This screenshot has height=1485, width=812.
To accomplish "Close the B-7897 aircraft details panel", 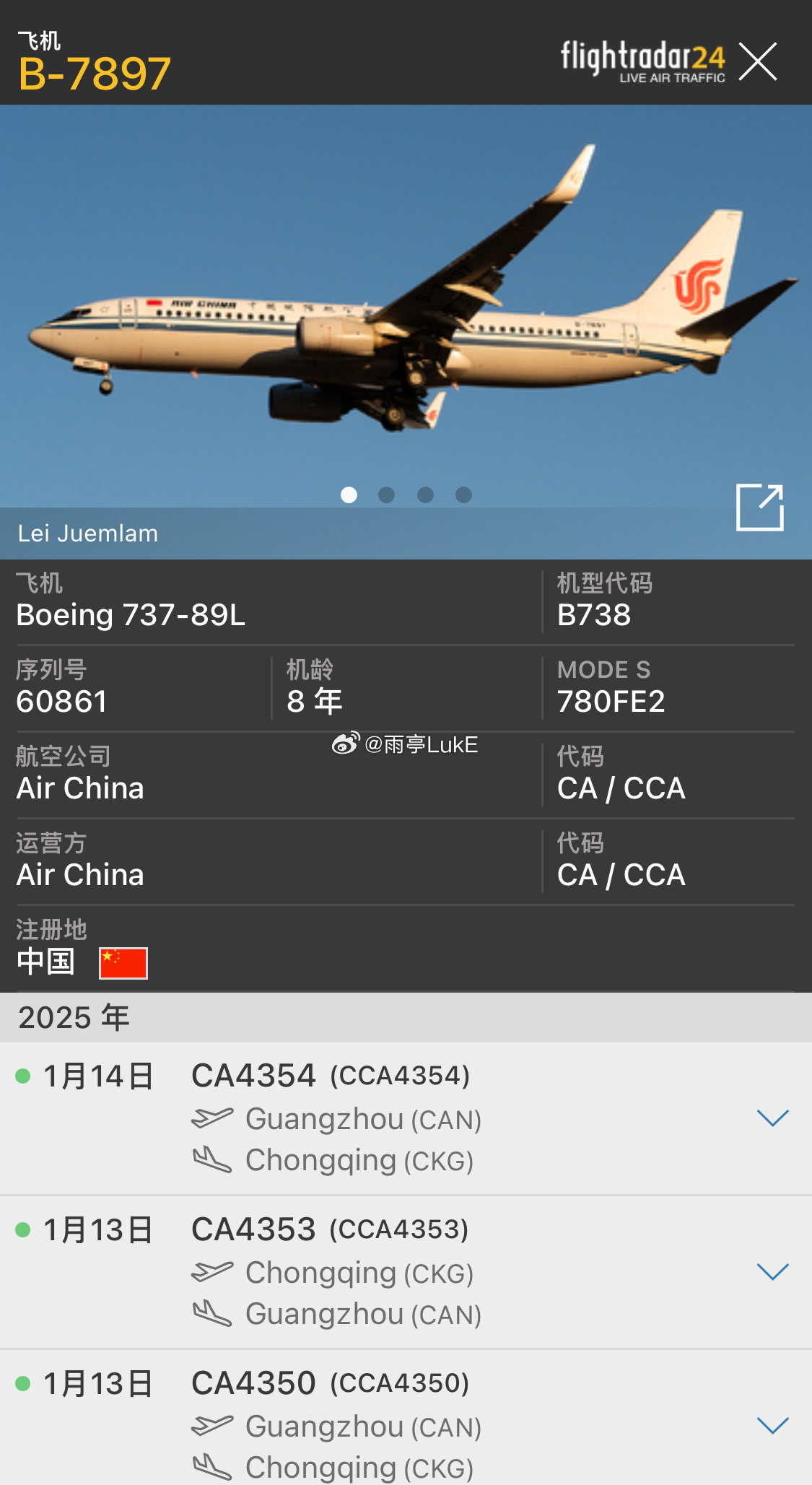I will click(x=758, y=61).
